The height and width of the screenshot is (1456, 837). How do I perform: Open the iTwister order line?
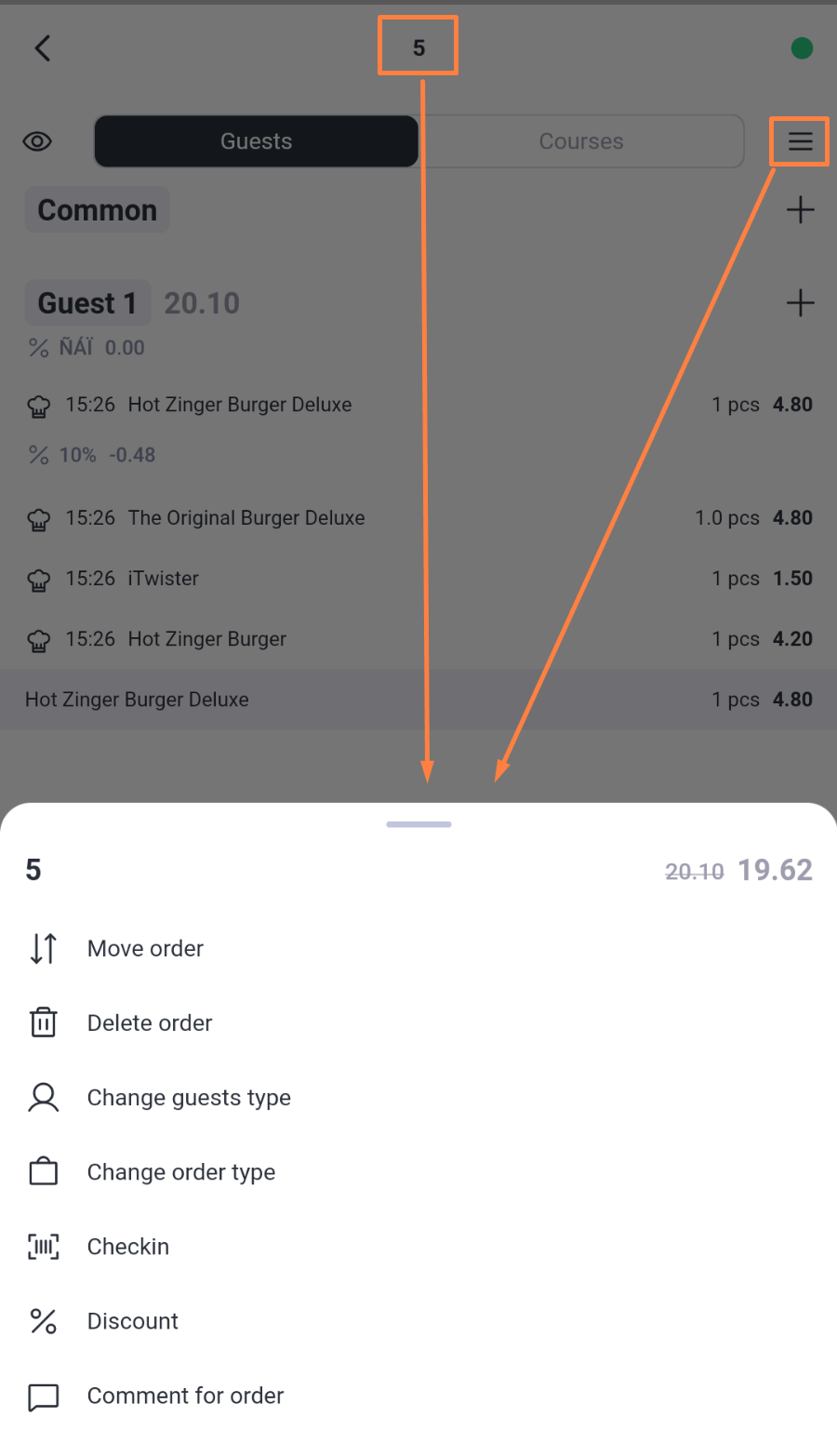pos(418,579)
